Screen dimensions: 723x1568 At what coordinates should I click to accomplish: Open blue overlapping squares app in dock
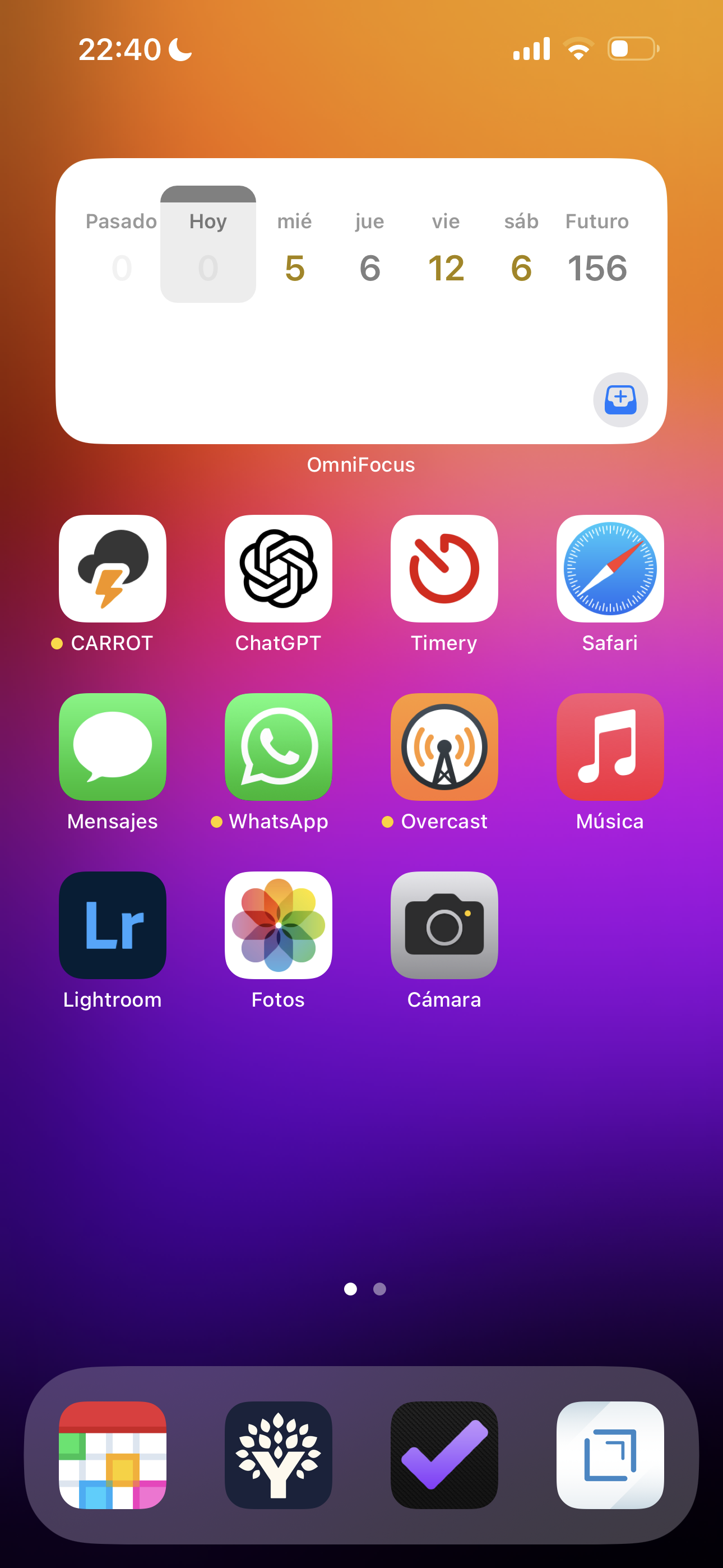pos(610,1455)
